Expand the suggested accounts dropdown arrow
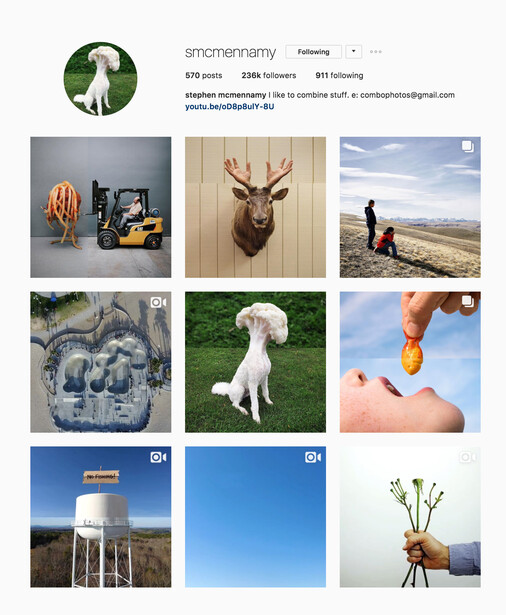The height and width of the screenshot is (615, 506). pos(353,52)
